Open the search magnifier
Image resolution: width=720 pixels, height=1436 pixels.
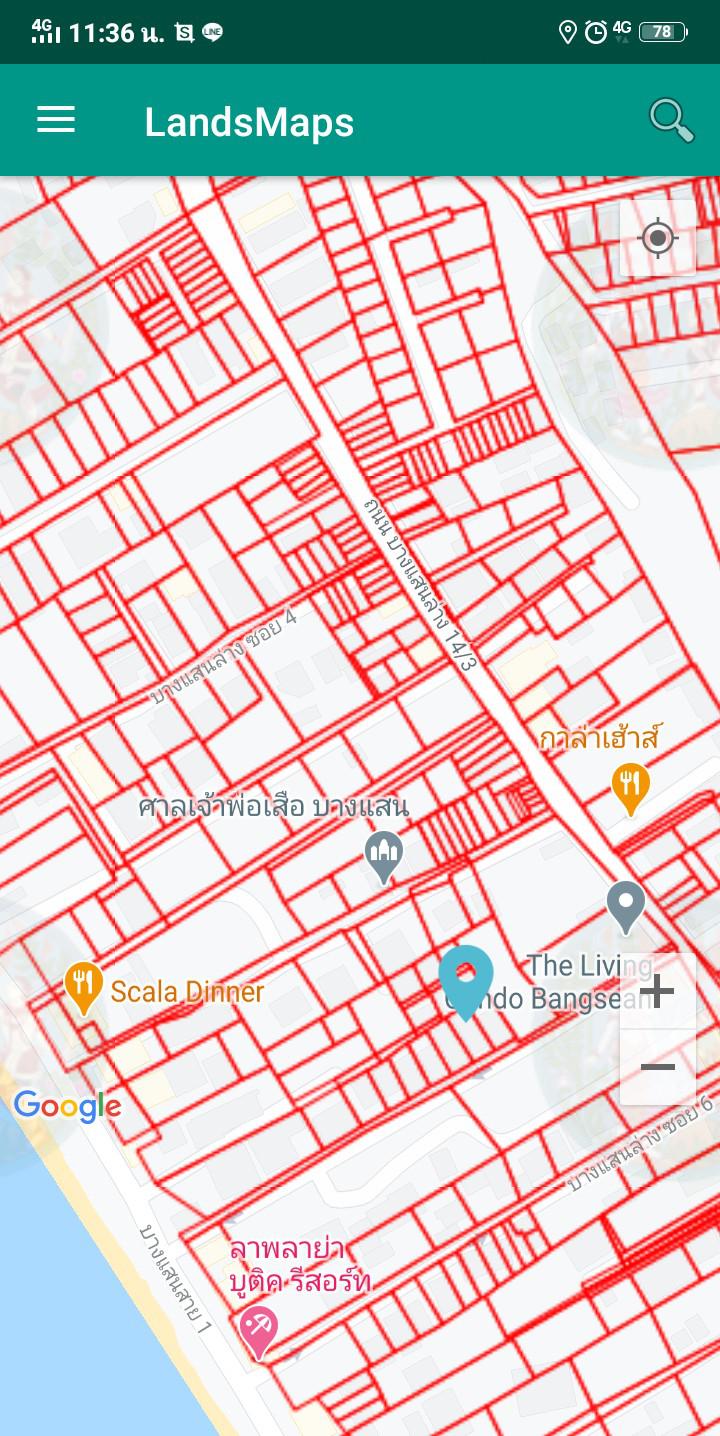[x=671, y=121]
